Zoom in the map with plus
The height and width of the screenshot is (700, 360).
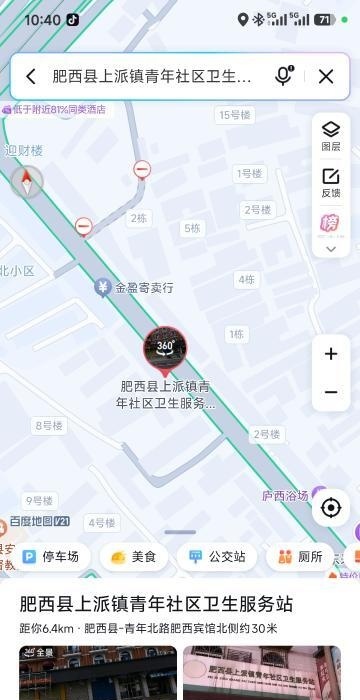(x=331, y=354)
